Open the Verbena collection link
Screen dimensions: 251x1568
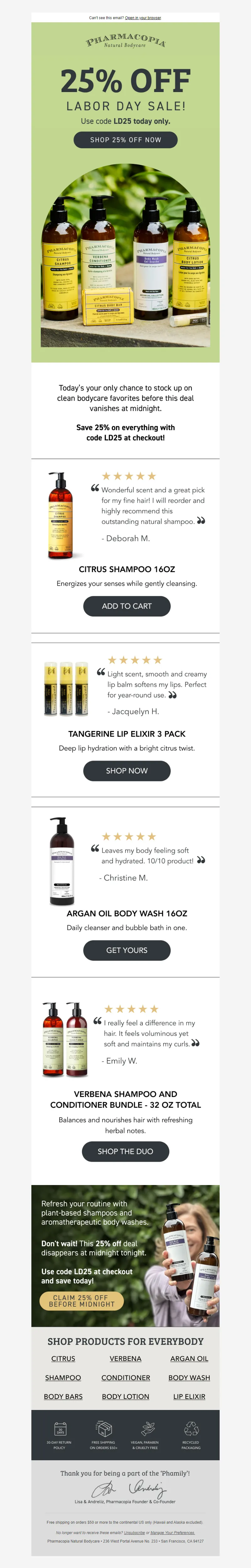tap(125, 1358)
